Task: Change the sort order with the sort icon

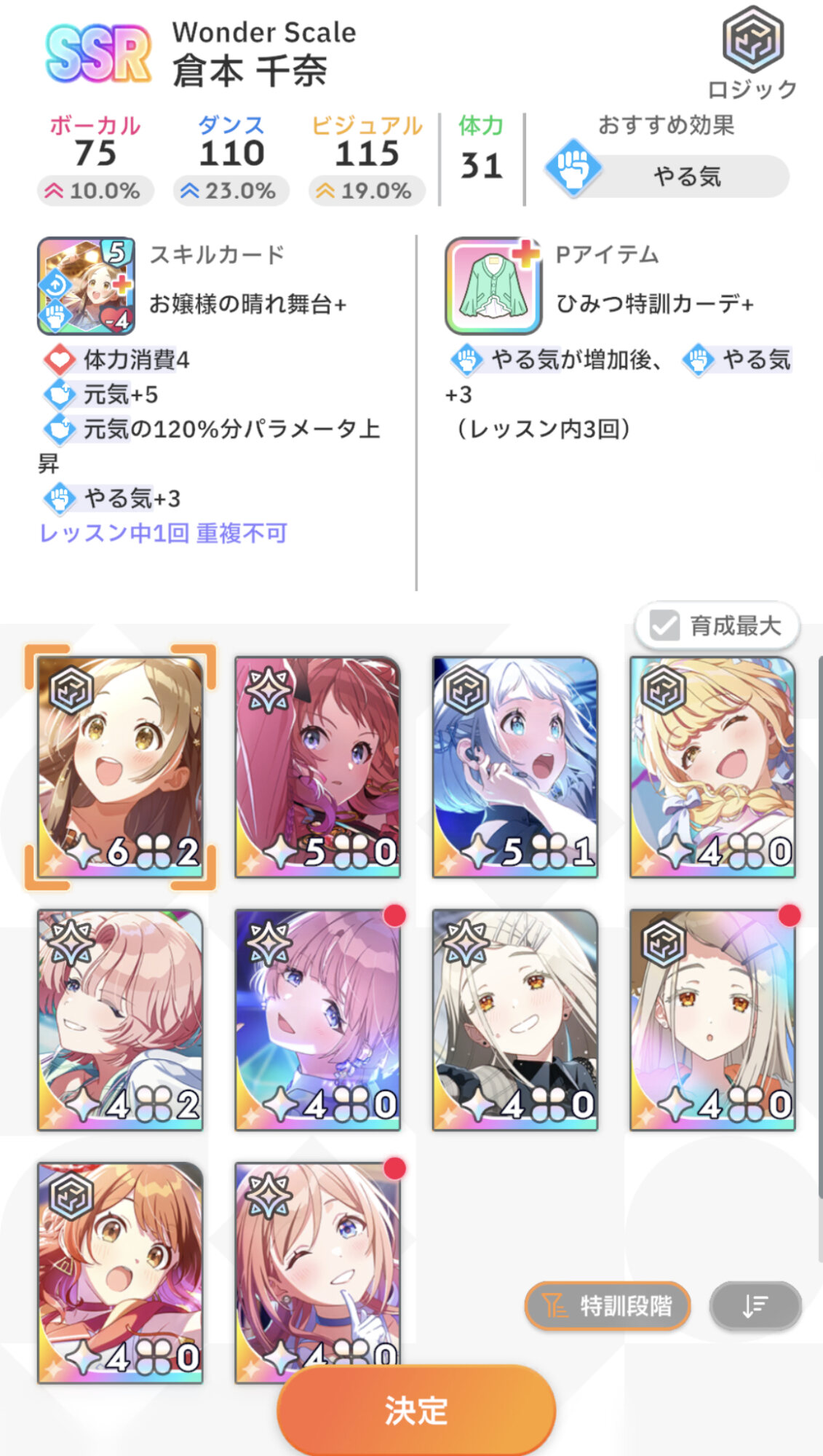Action: 755,1306
